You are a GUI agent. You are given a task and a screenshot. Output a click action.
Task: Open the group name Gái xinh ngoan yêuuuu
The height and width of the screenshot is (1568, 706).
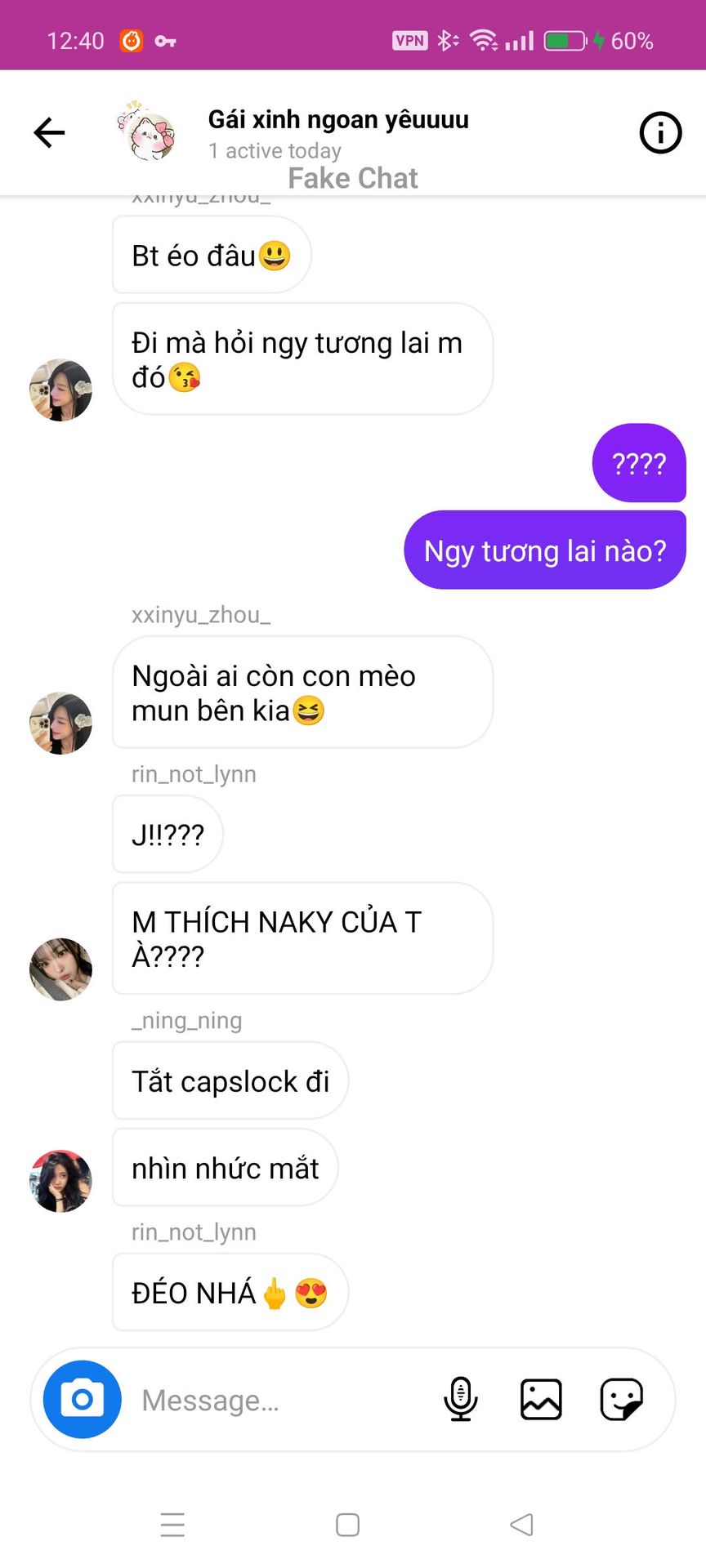pyautogui.click(x=338, y=119)
